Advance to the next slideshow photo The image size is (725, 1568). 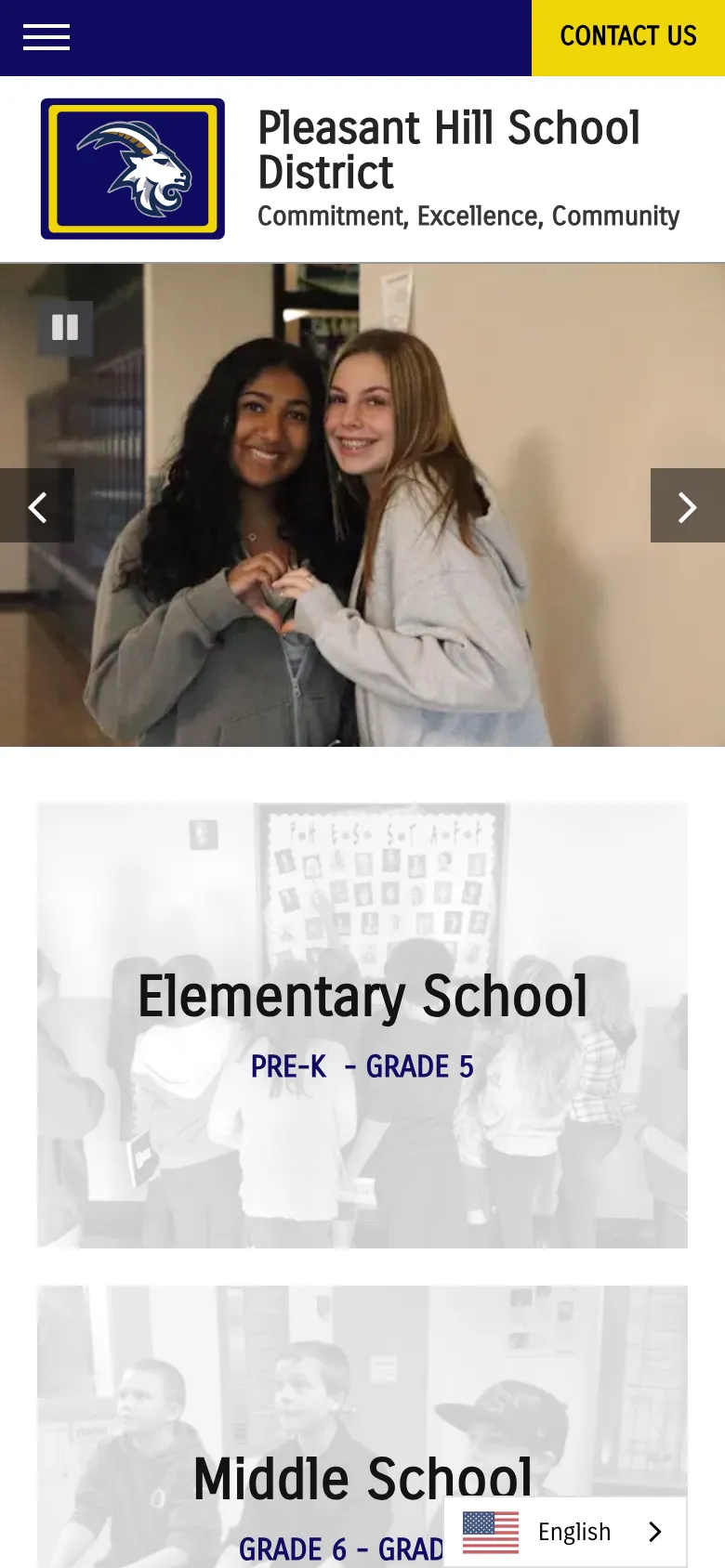687,506
